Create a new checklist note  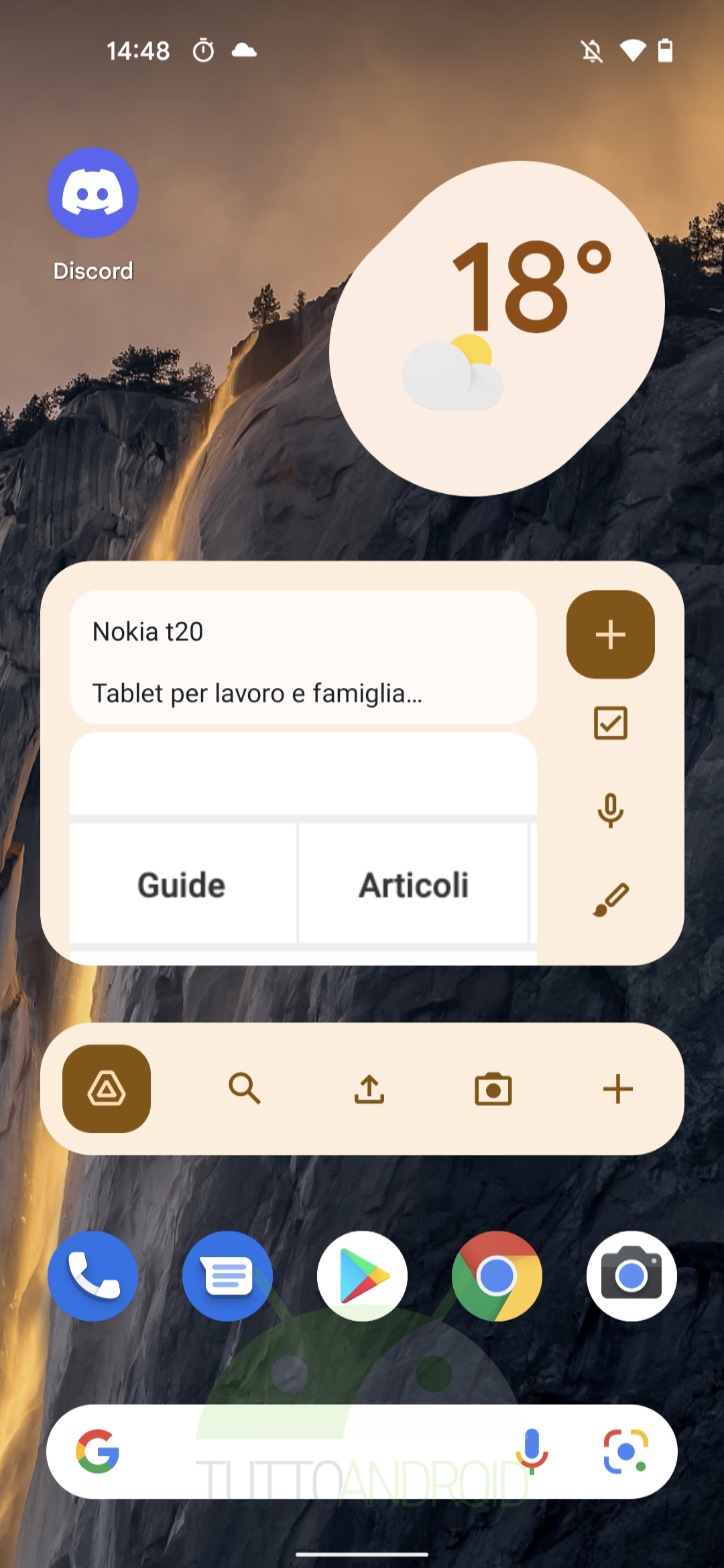coord(611,723)
